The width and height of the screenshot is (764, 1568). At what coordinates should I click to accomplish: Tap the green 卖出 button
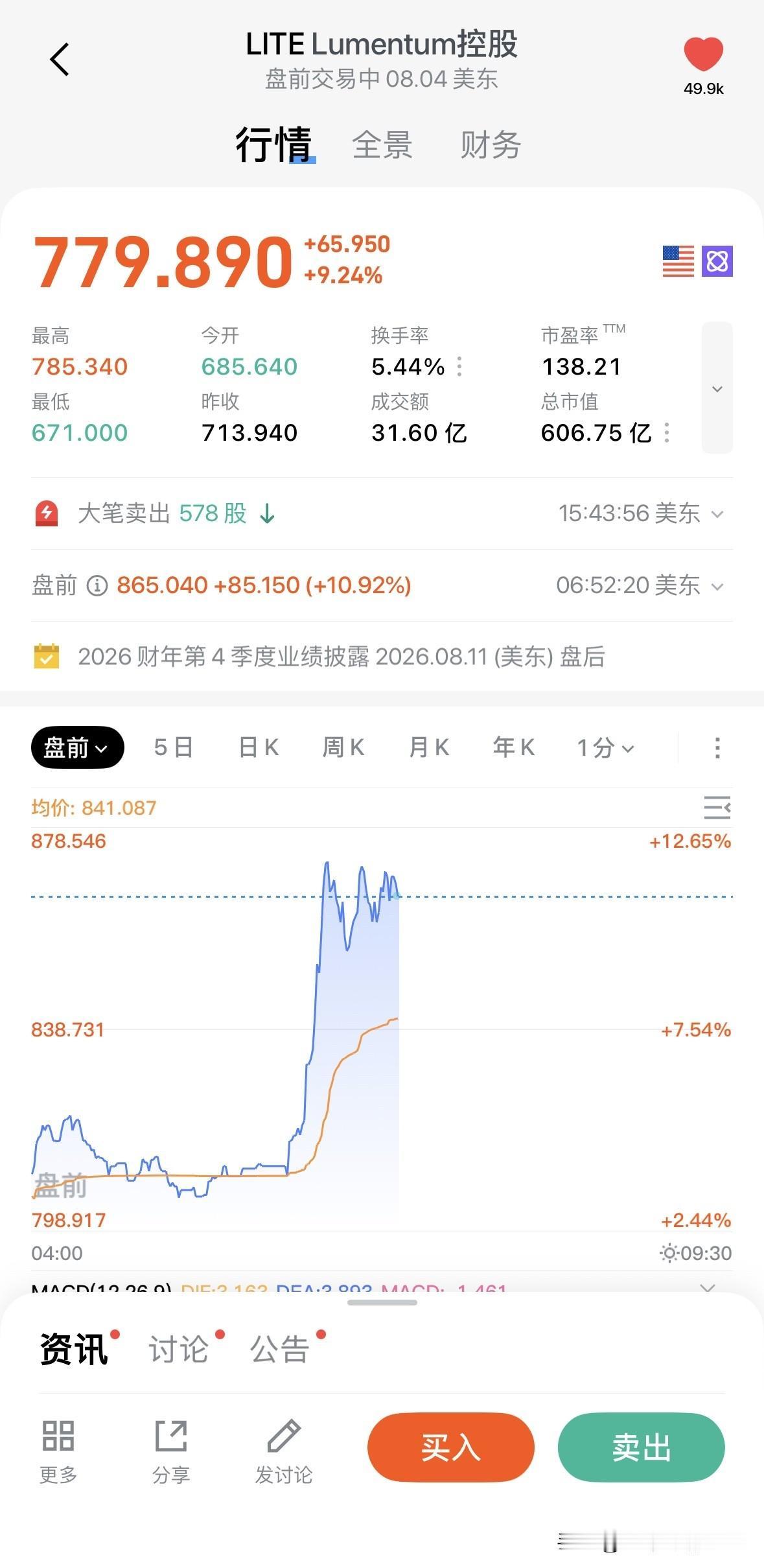641,1447
